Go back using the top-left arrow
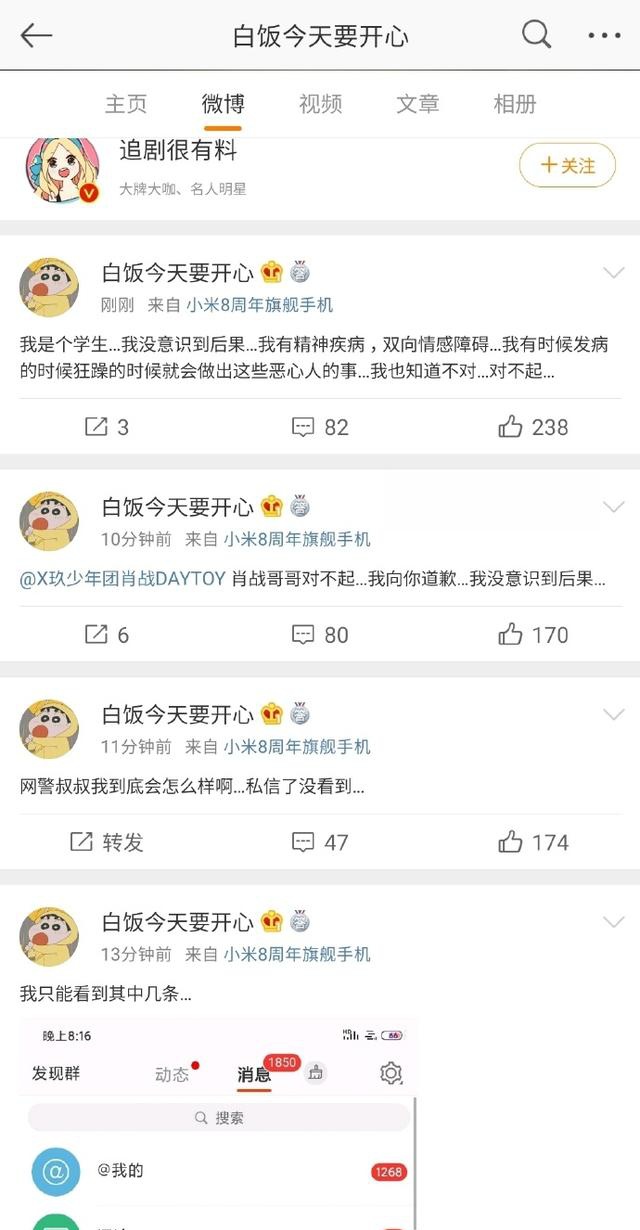640x1230 pixels. tap(36, 36)
